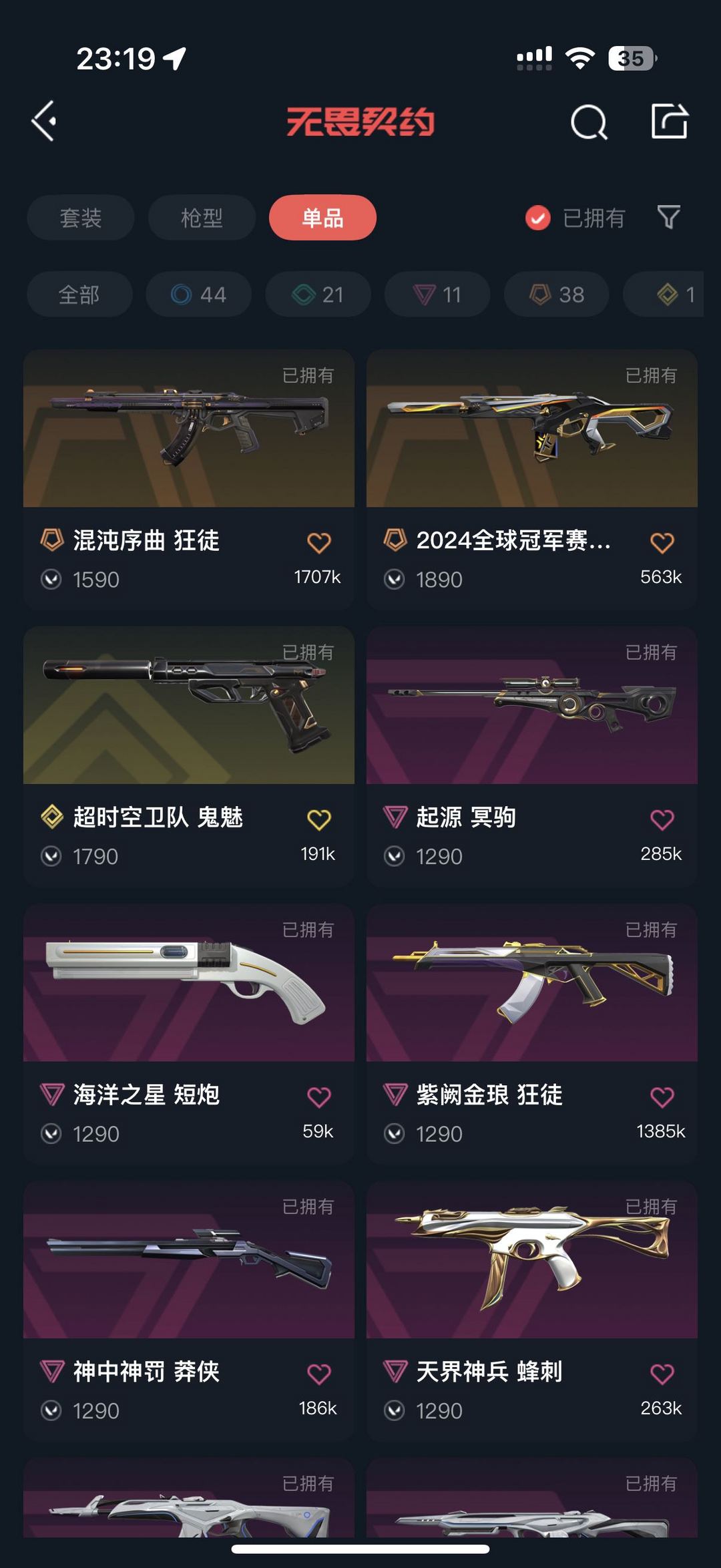Viewport: 721px width, 1568px height.
Task: Open the filter options icon
Action: tap(671, 218)
